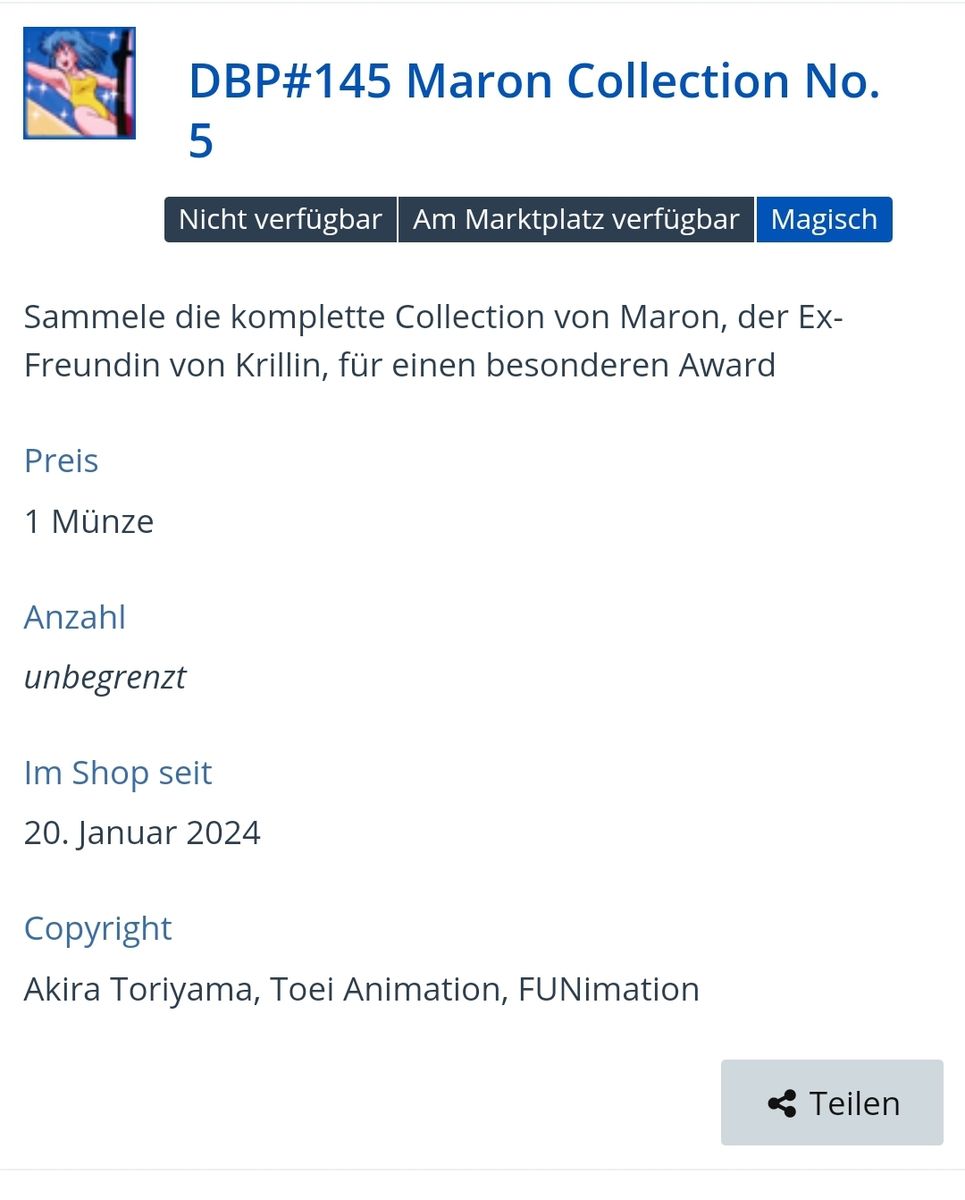Viewport: 965px width, 1200px height.
Task: Open the Maron item thumbnail image
Action: click(79, 83)
